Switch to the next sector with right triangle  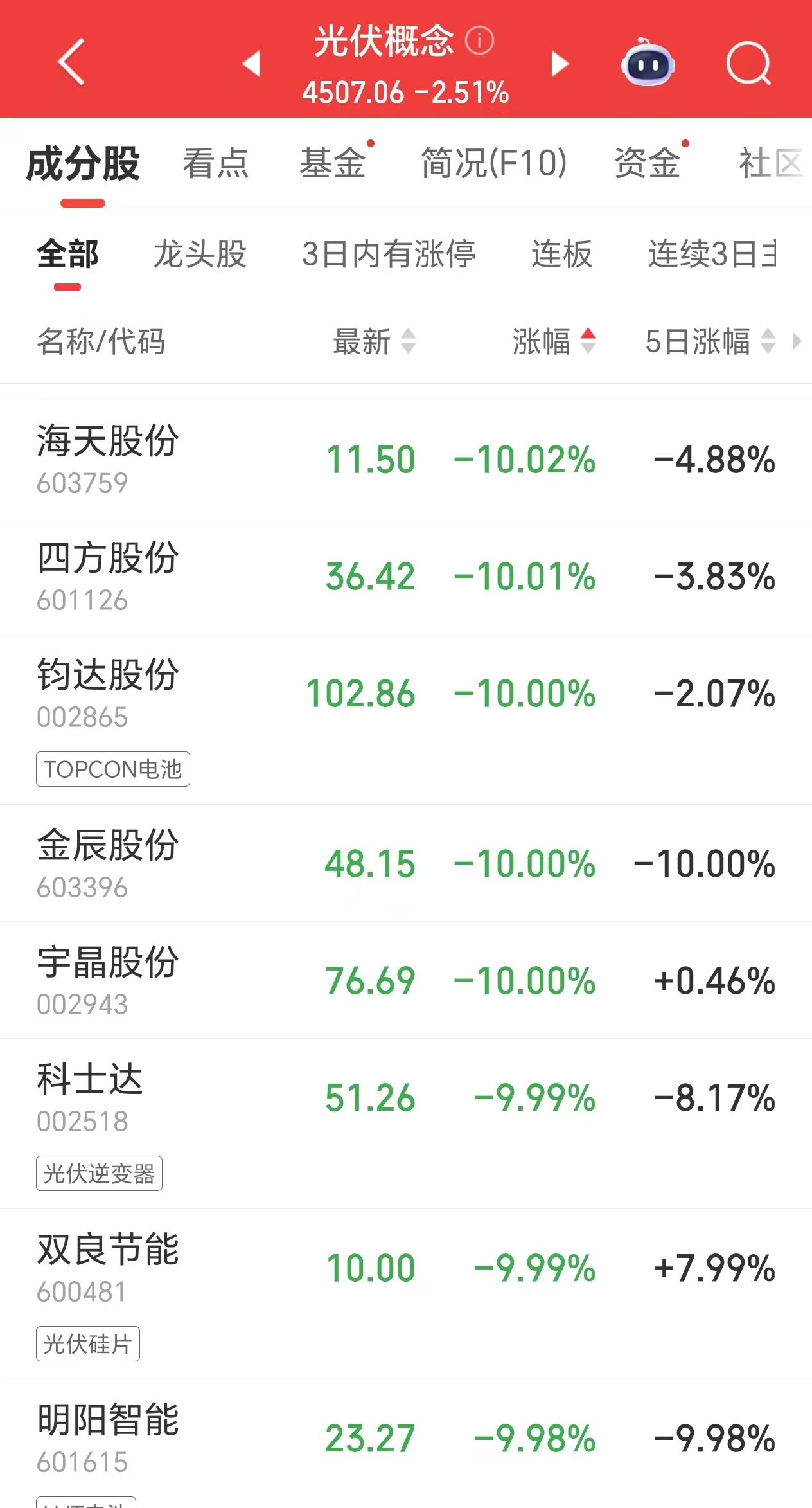coord(560,64)
